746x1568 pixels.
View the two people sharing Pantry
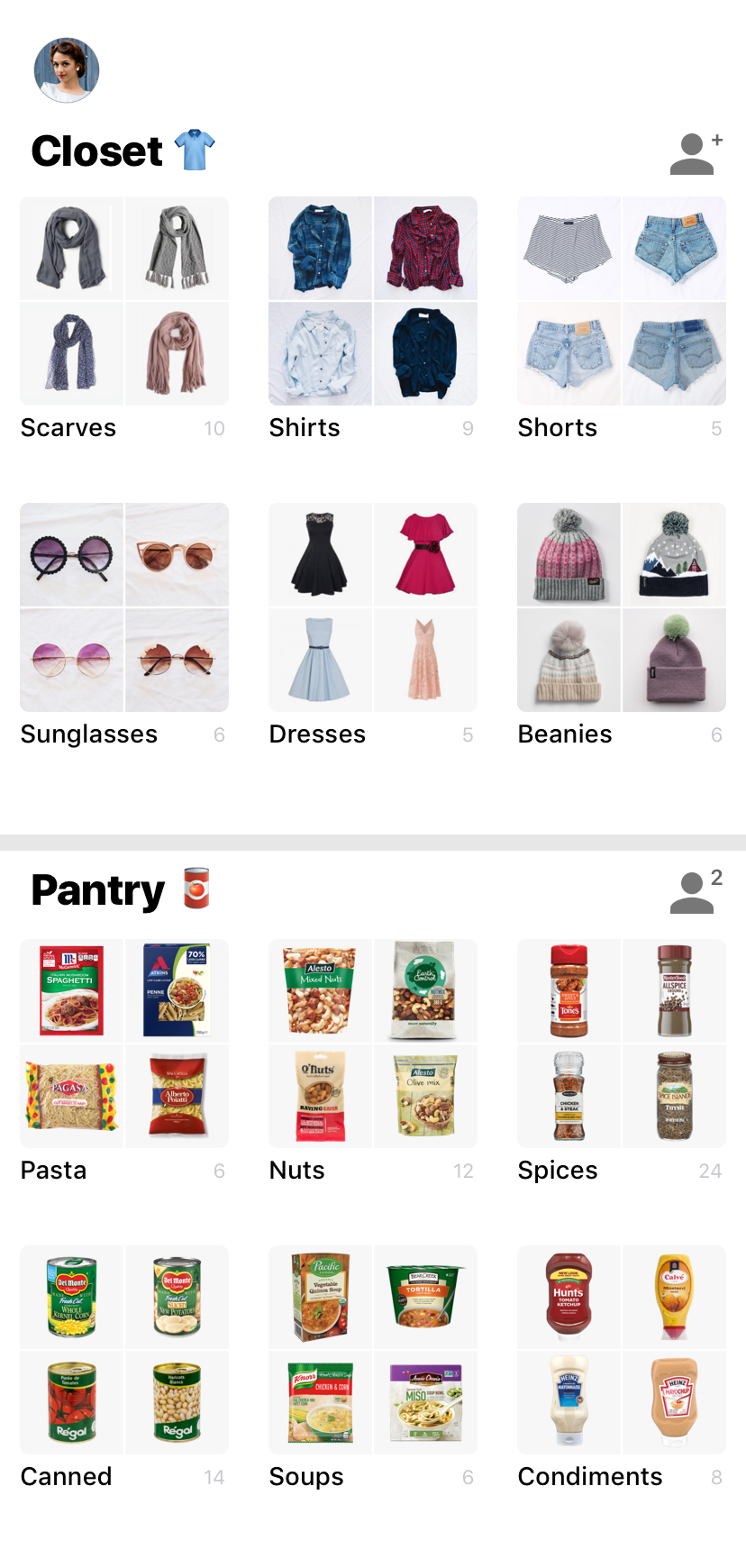[x=696, y=891]
